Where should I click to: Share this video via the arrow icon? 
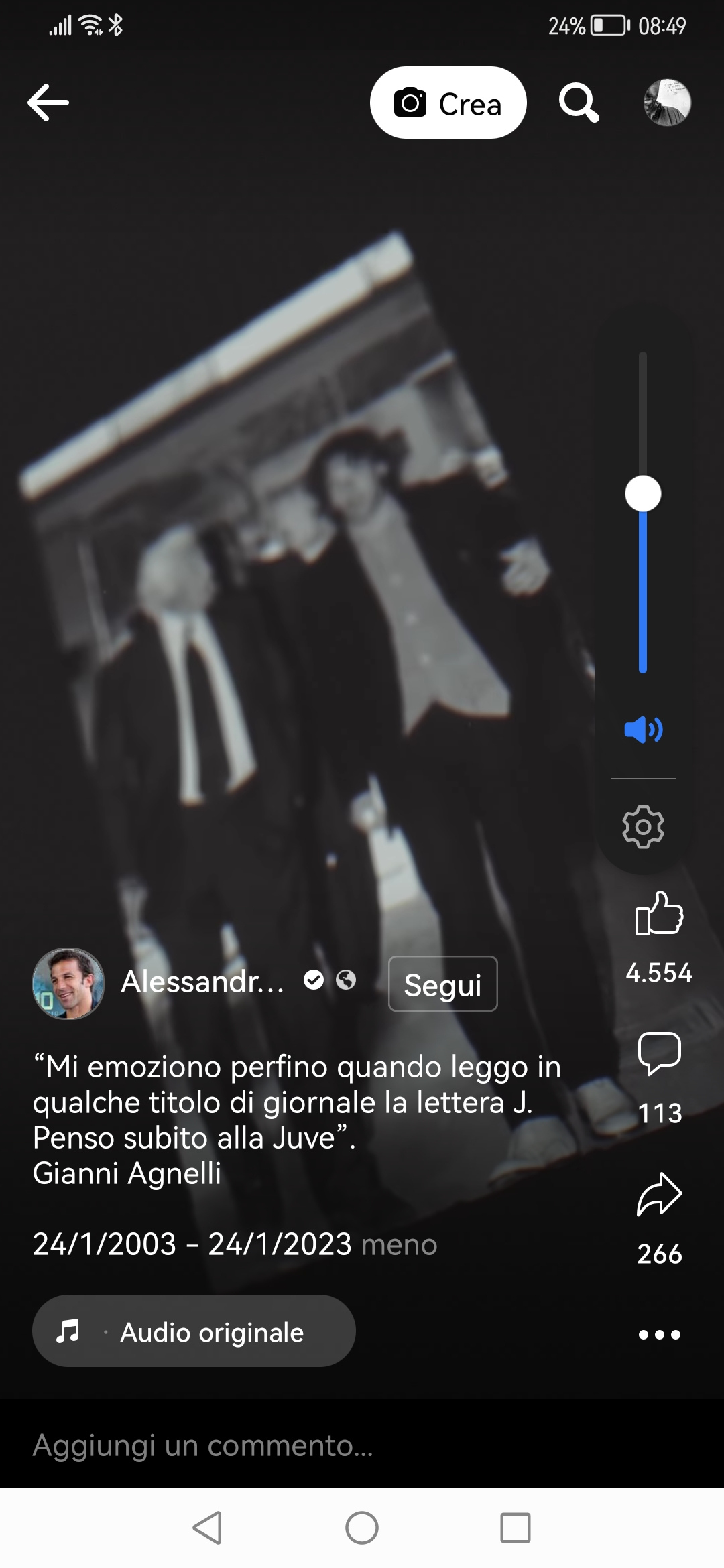pos(660,1195)
